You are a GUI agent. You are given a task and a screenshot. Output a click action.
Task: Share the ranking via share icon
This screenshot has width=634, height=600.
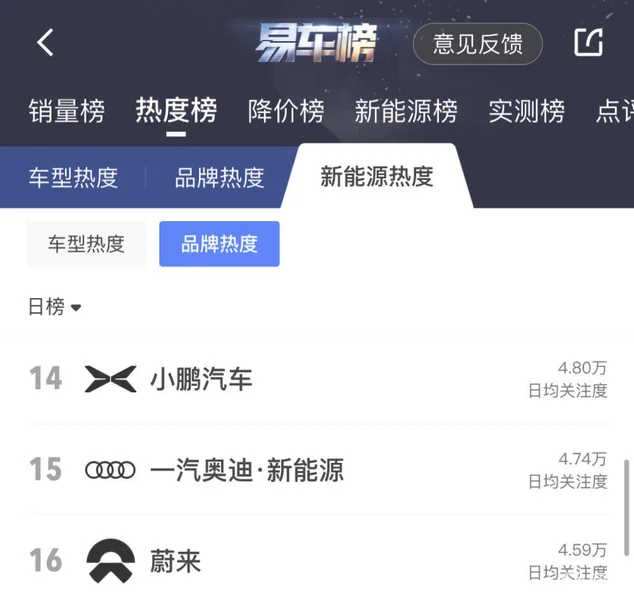click(x=588, y=43)
